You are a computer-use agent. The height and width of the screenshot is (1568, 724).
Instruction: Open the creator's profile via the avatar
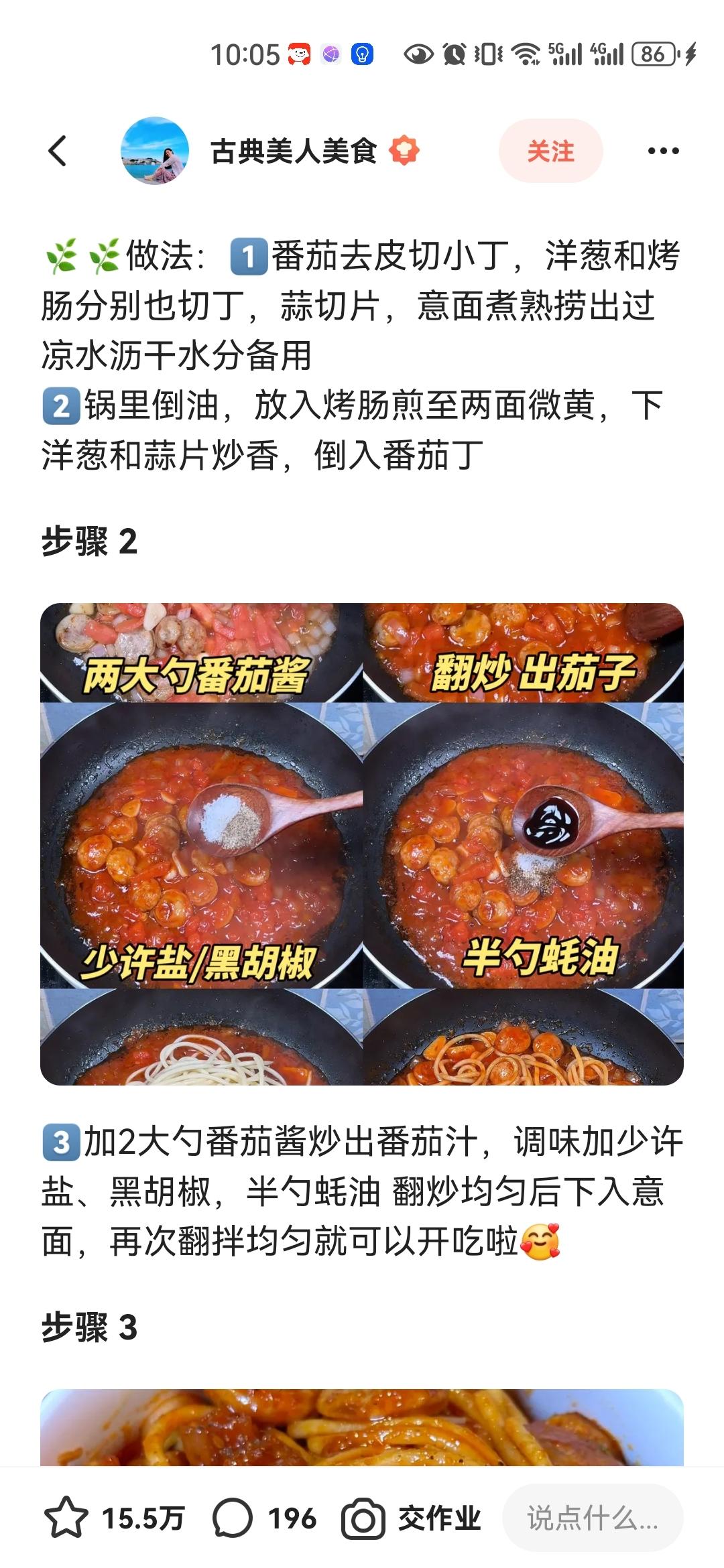(x=153, y=151)
